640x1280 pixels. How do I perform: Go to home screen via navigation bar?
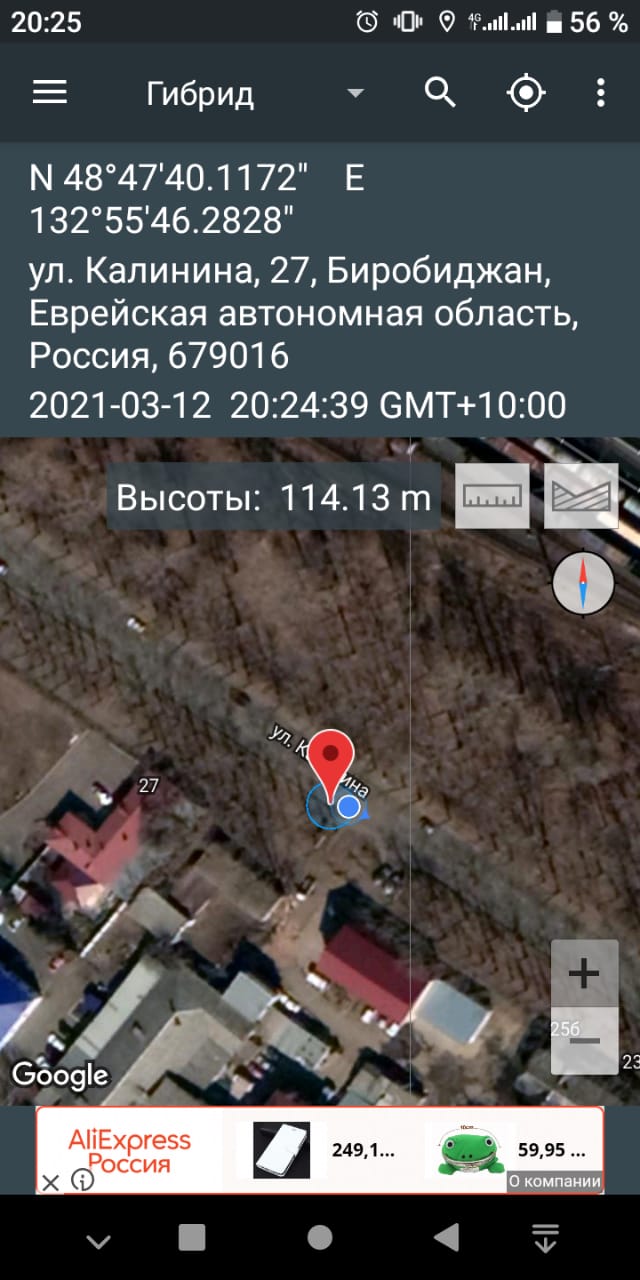pos(320,1237)
